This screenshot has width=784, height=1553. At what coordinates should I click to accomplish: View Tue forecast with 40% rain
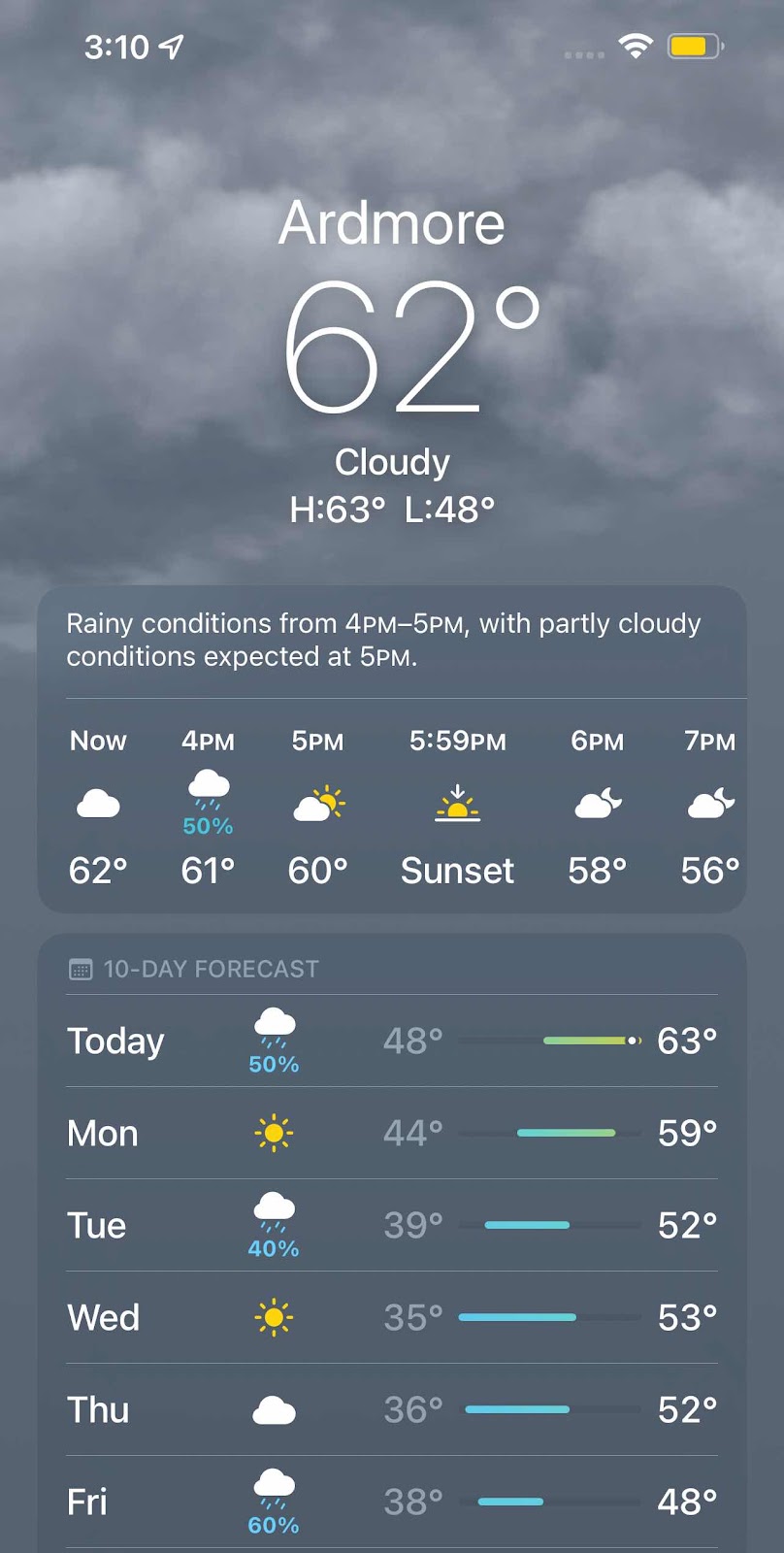point(392,1225)
